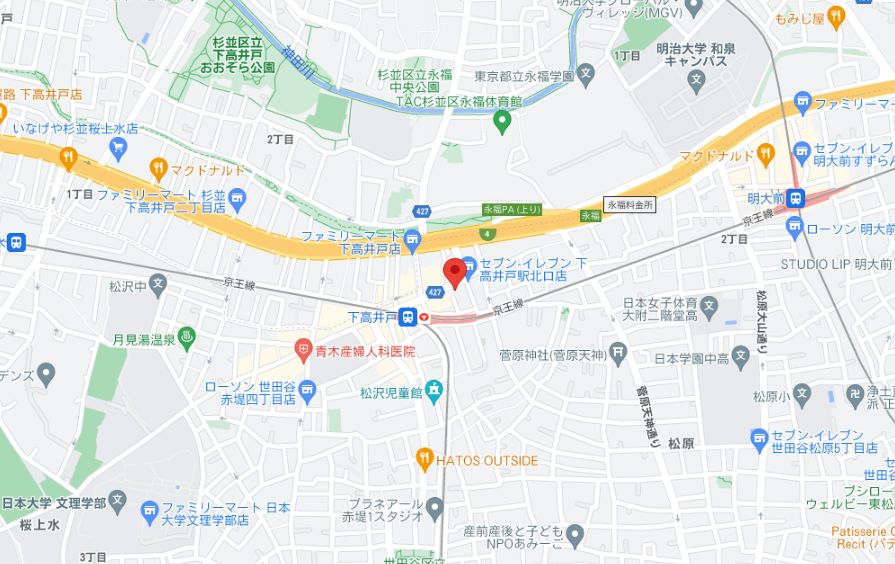Open セブン-イレブン 下高井戸駅北口店 marker
Image resolution: width=895 pixels, height=564 pixels.
pyautogui.click(x=470, y=264)
